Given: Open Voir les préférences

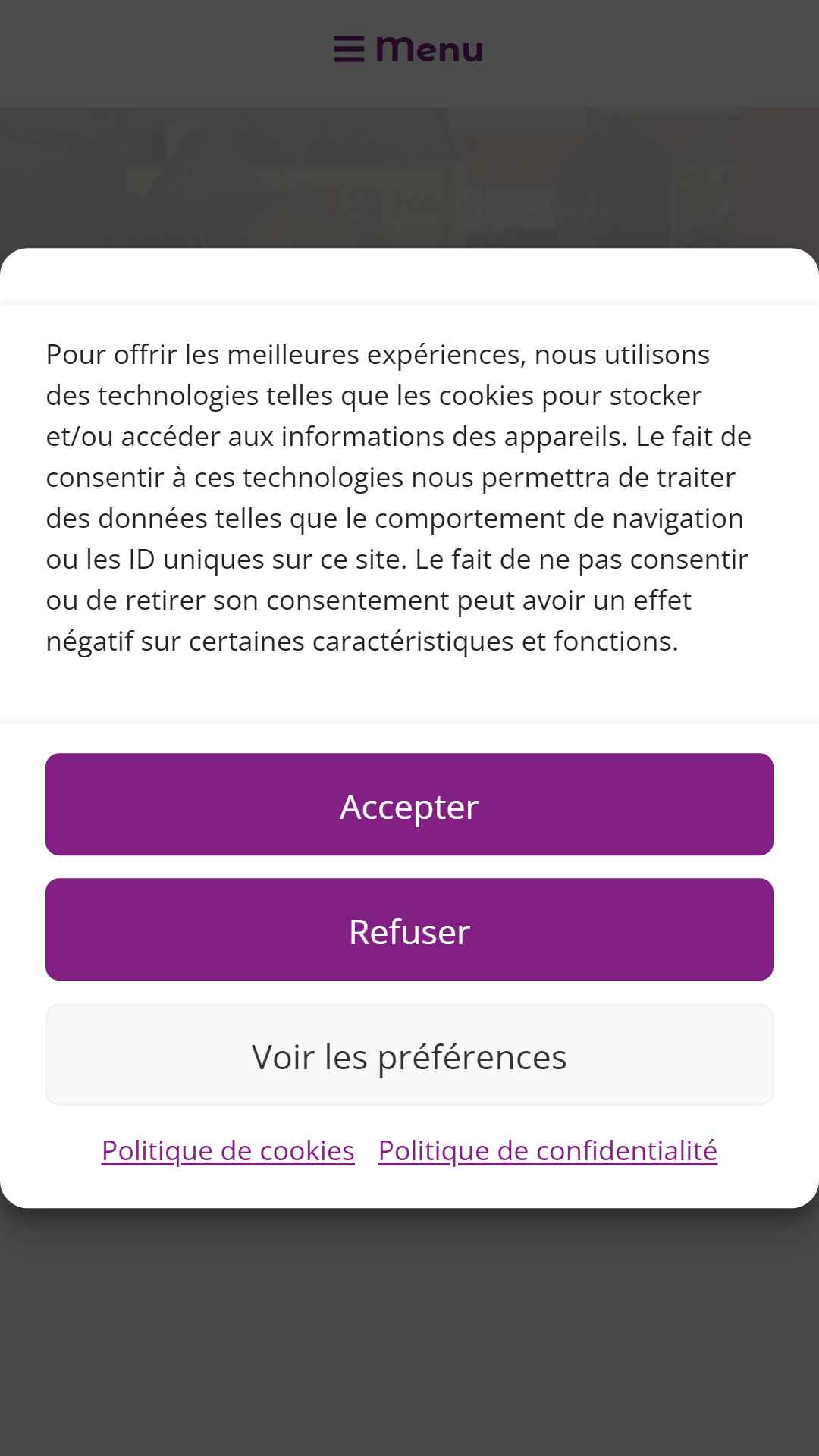Looking at the screenshot, I should pos(409,1055).
